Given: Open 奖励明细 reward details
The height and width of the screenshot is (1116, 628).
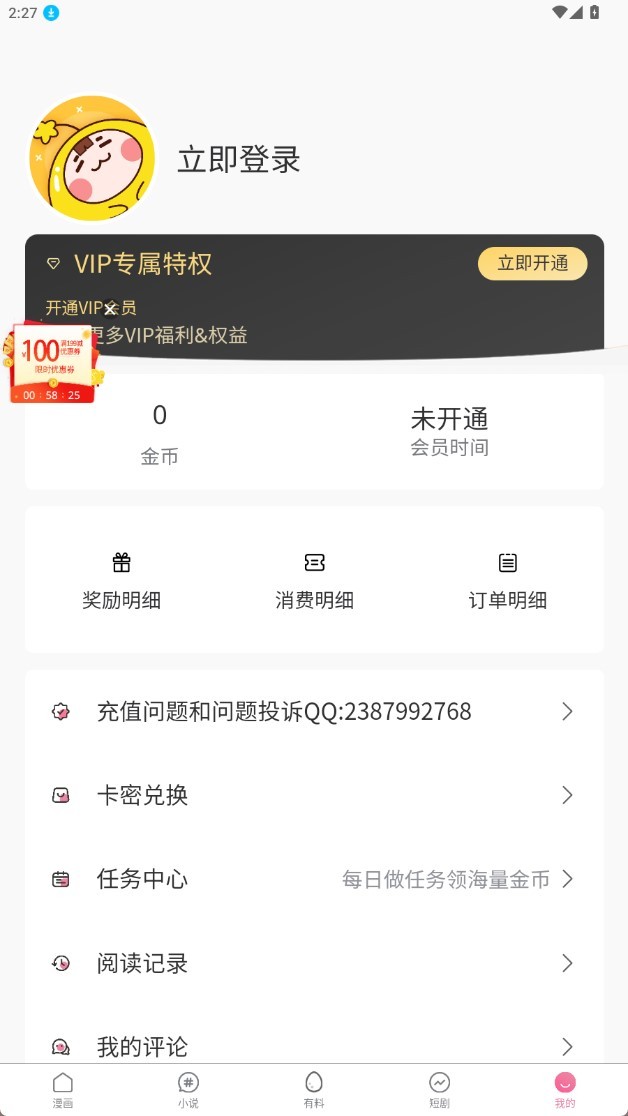Looking at the screenshot, I should click(121, 581).
